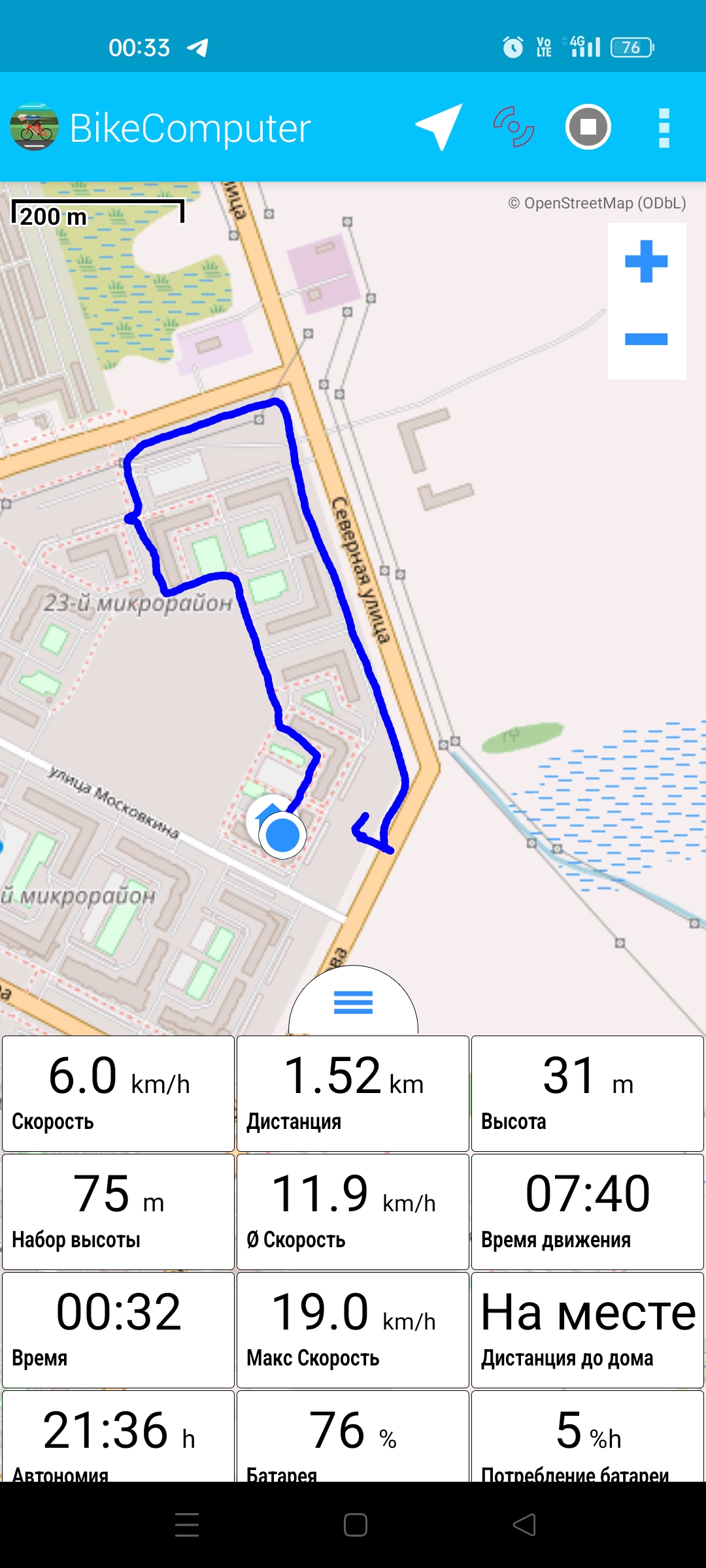706x1568 pixels.
Task: Select the Скорость data field
Action: pyautogui.click(x=118, y=1094)
